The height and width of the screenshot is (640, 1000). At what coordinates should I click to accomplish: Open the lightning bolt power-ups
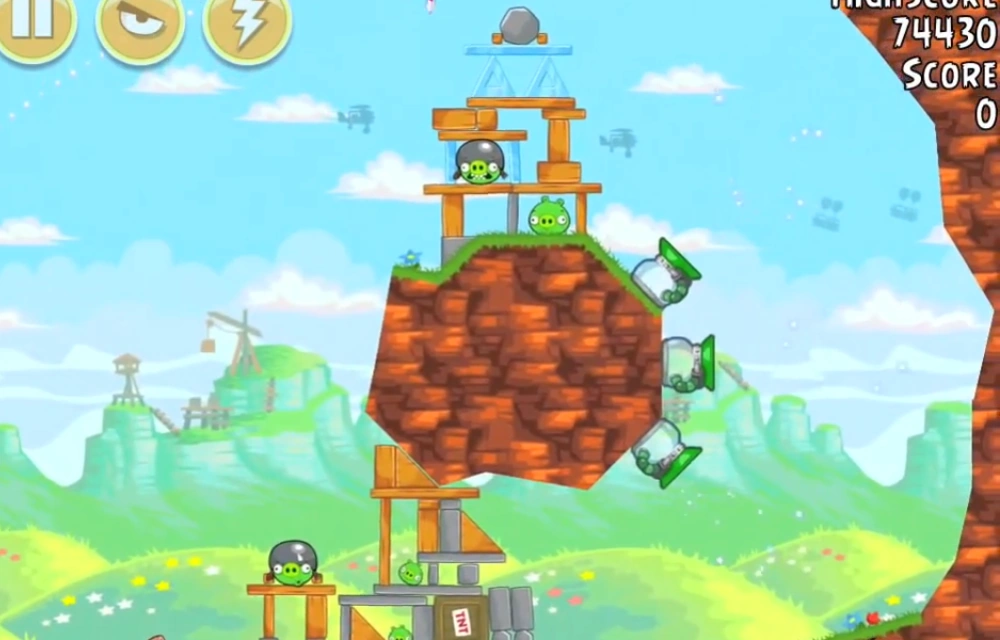247,23
